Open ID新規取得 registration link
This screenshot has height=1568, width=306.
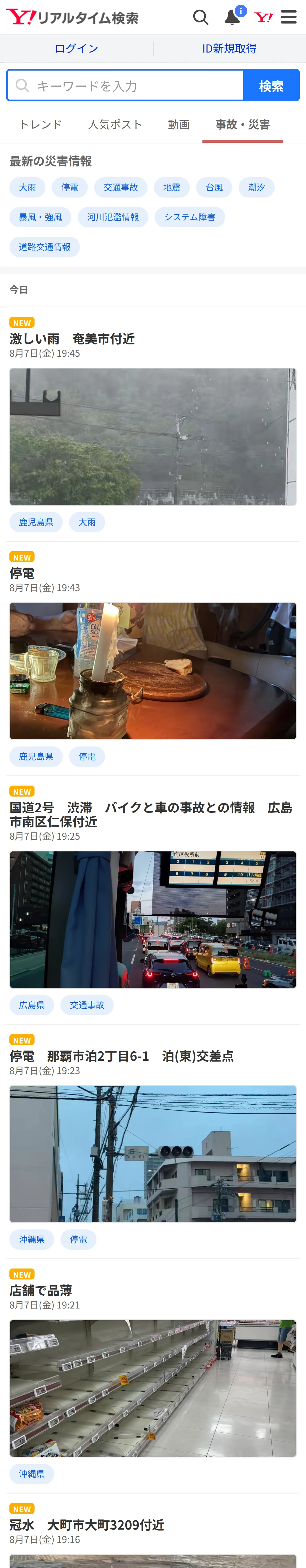[x=229, y=49]
